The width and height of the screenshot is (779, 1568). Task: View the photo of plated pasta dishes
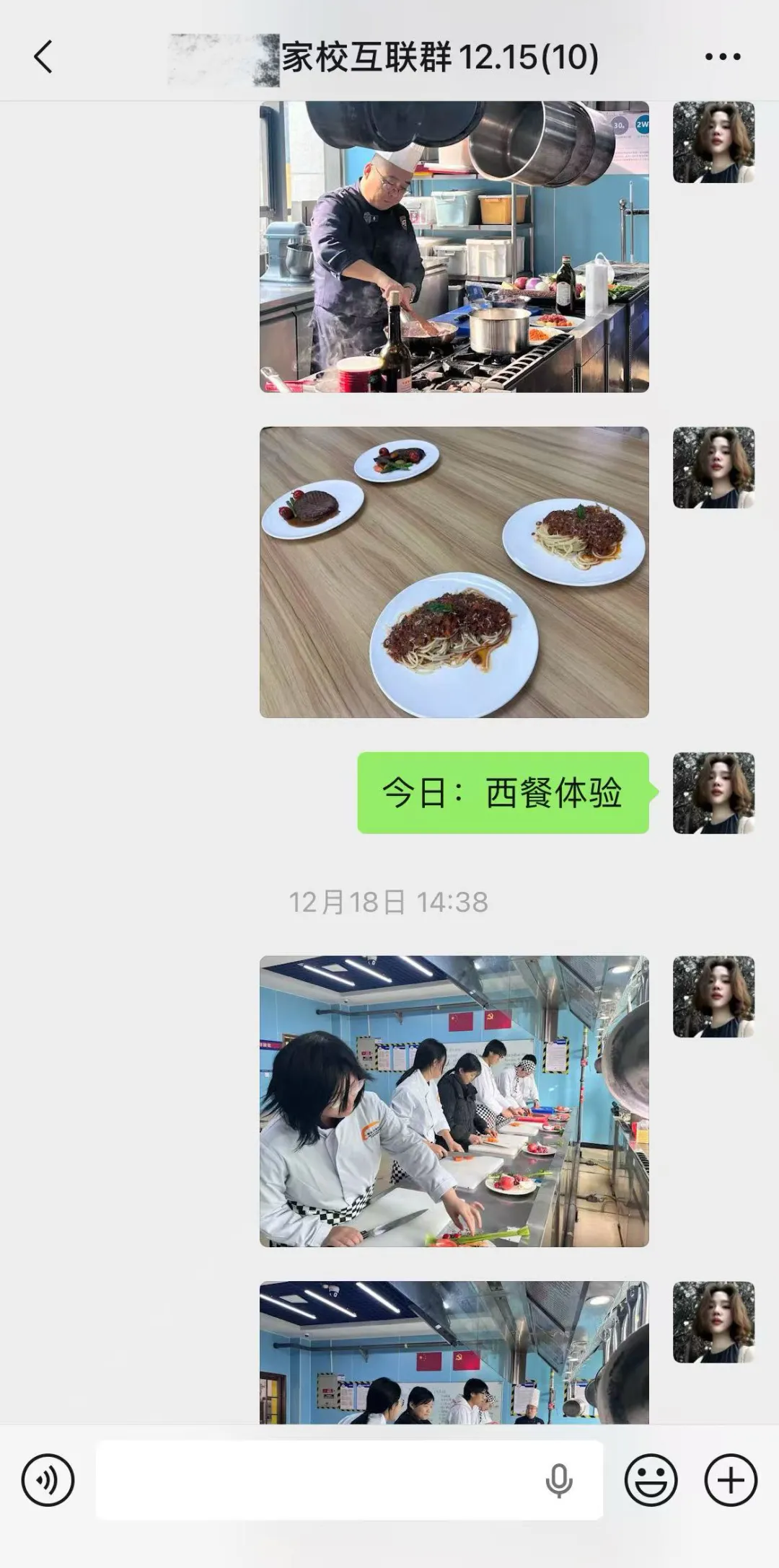tap(454, 572)
